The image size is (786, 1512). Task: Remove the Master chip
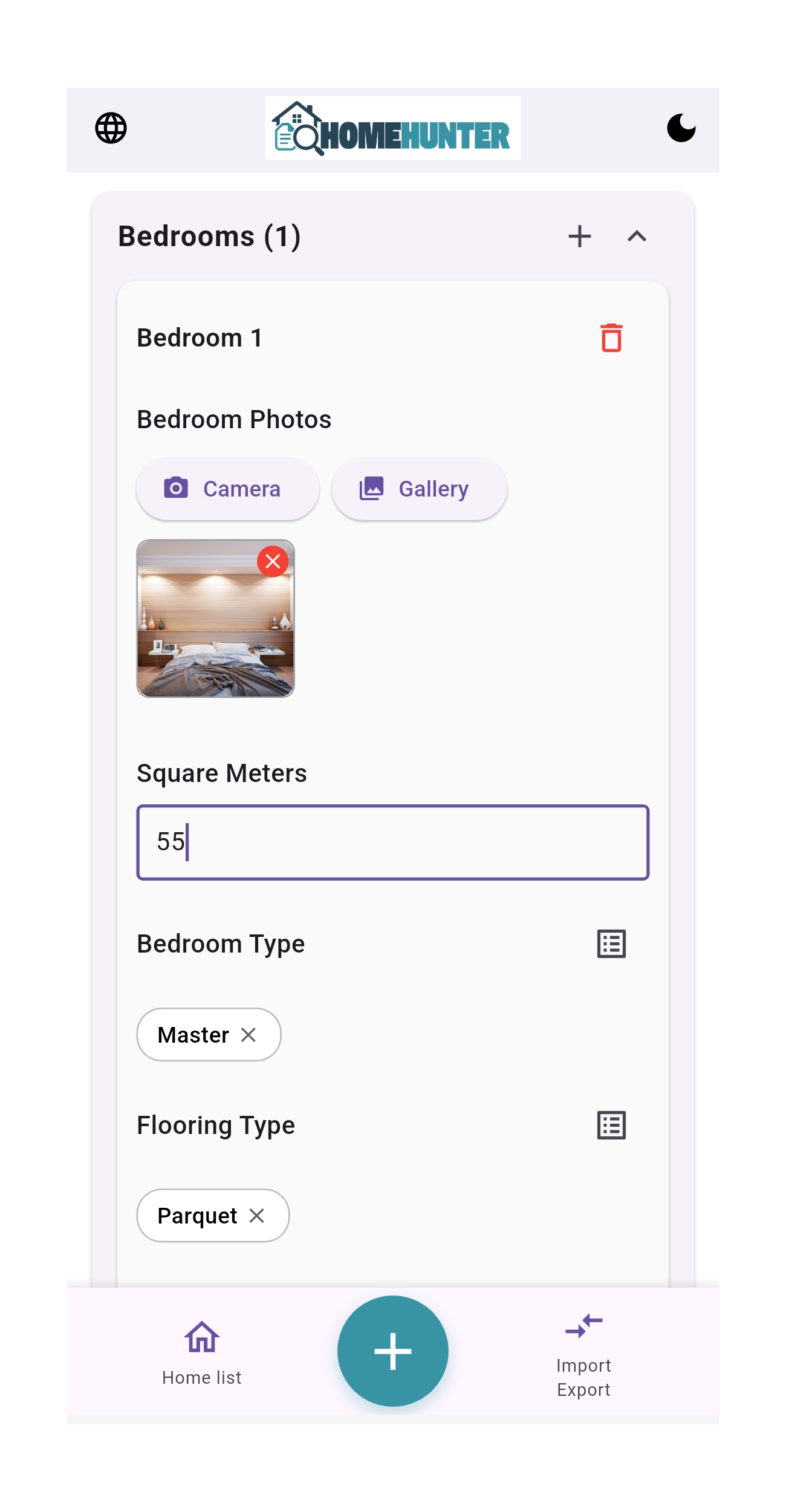(x=248, y=1035)
